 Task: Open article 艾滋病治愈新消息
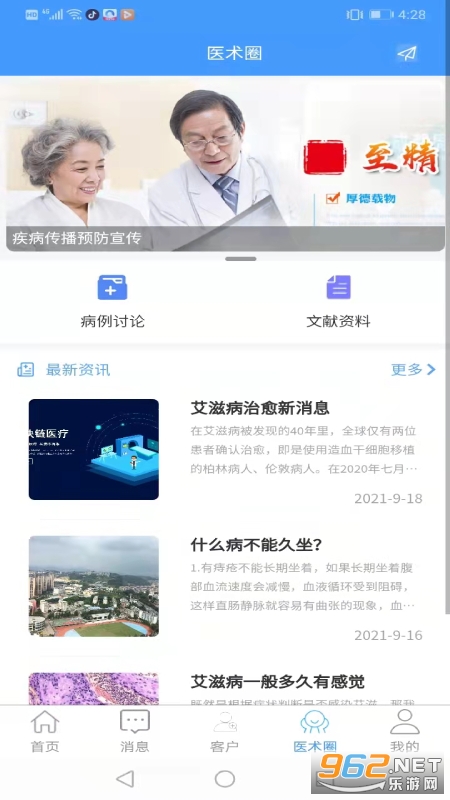[x=225, y=450]
